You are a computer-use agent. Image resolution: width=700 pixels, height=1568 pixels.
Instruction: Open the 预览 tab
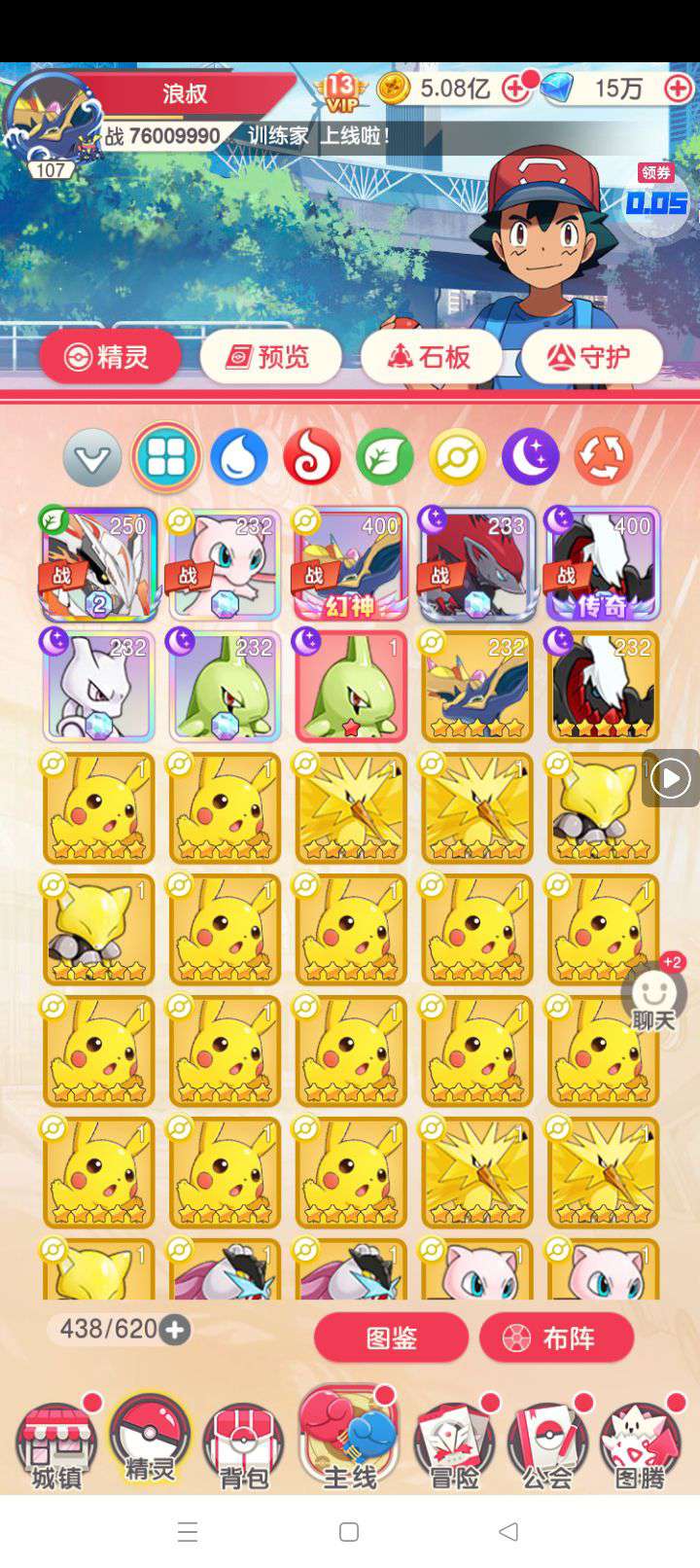click(x=270, y=357)
